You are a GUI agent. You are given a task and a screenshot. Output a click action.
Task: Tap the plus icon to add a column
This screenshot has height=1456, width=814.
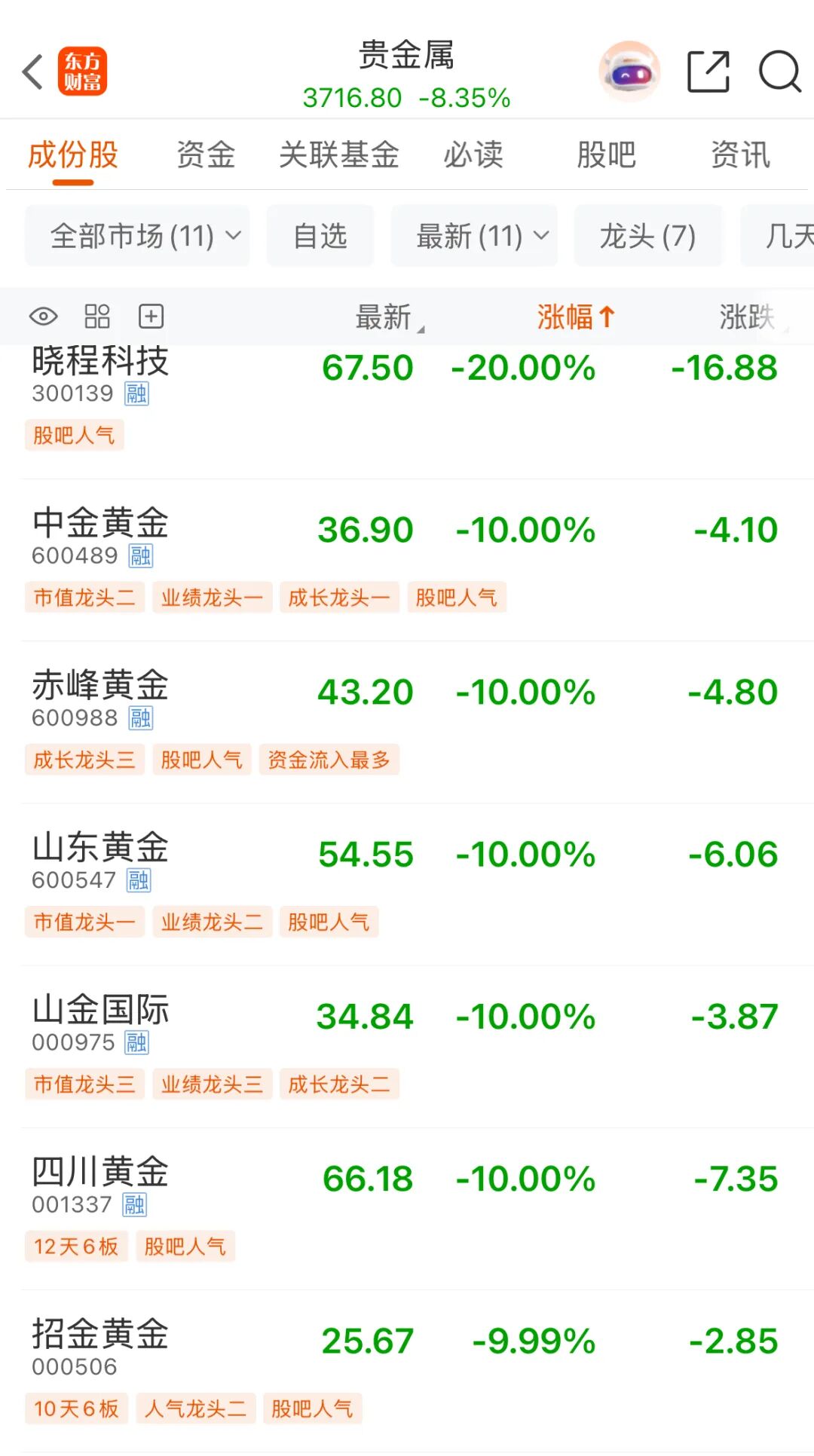pos(151,316)
